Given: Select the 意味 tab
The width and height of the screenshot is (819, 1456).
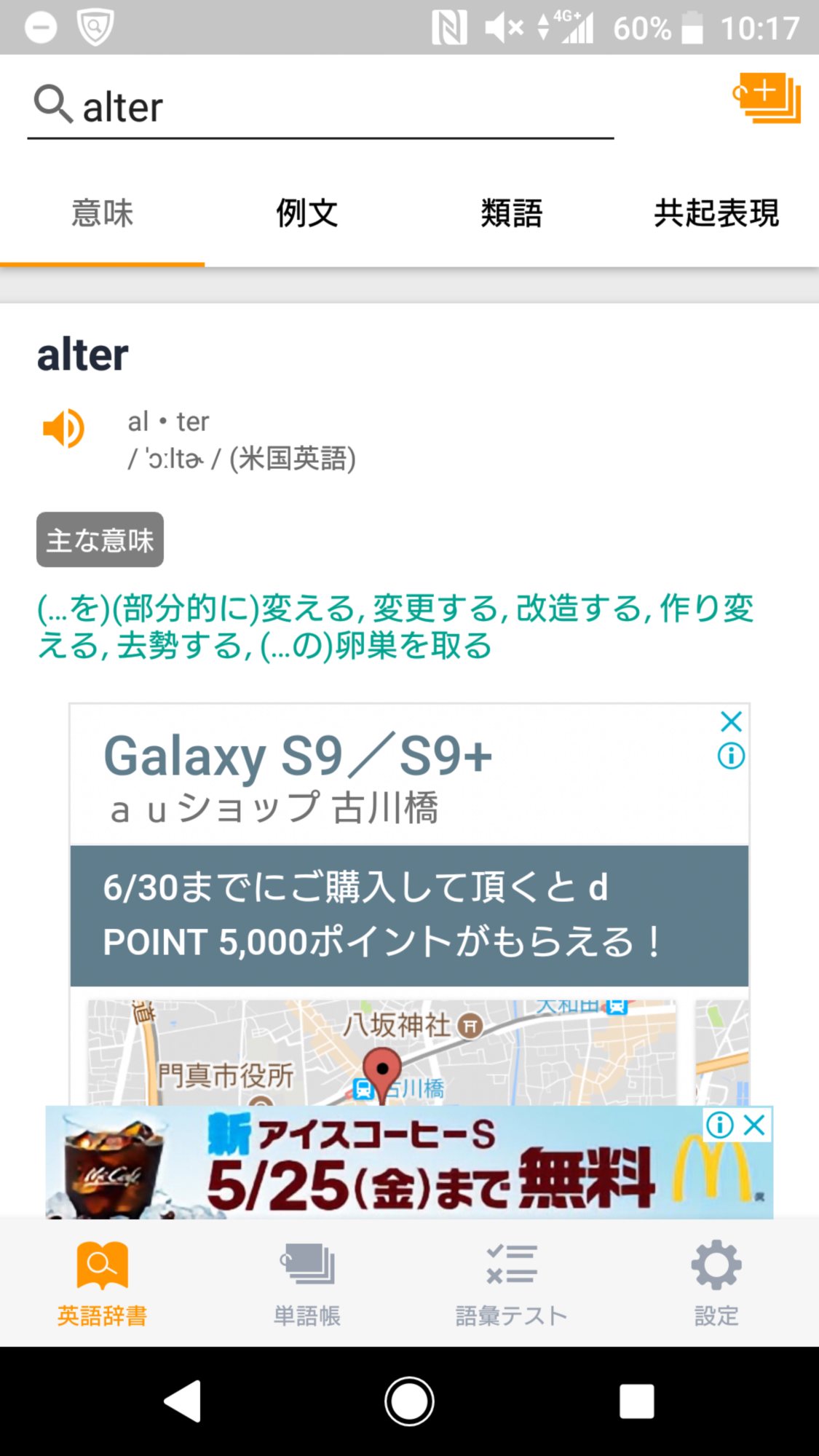Looking at the screenshot, I should (103, 213).
